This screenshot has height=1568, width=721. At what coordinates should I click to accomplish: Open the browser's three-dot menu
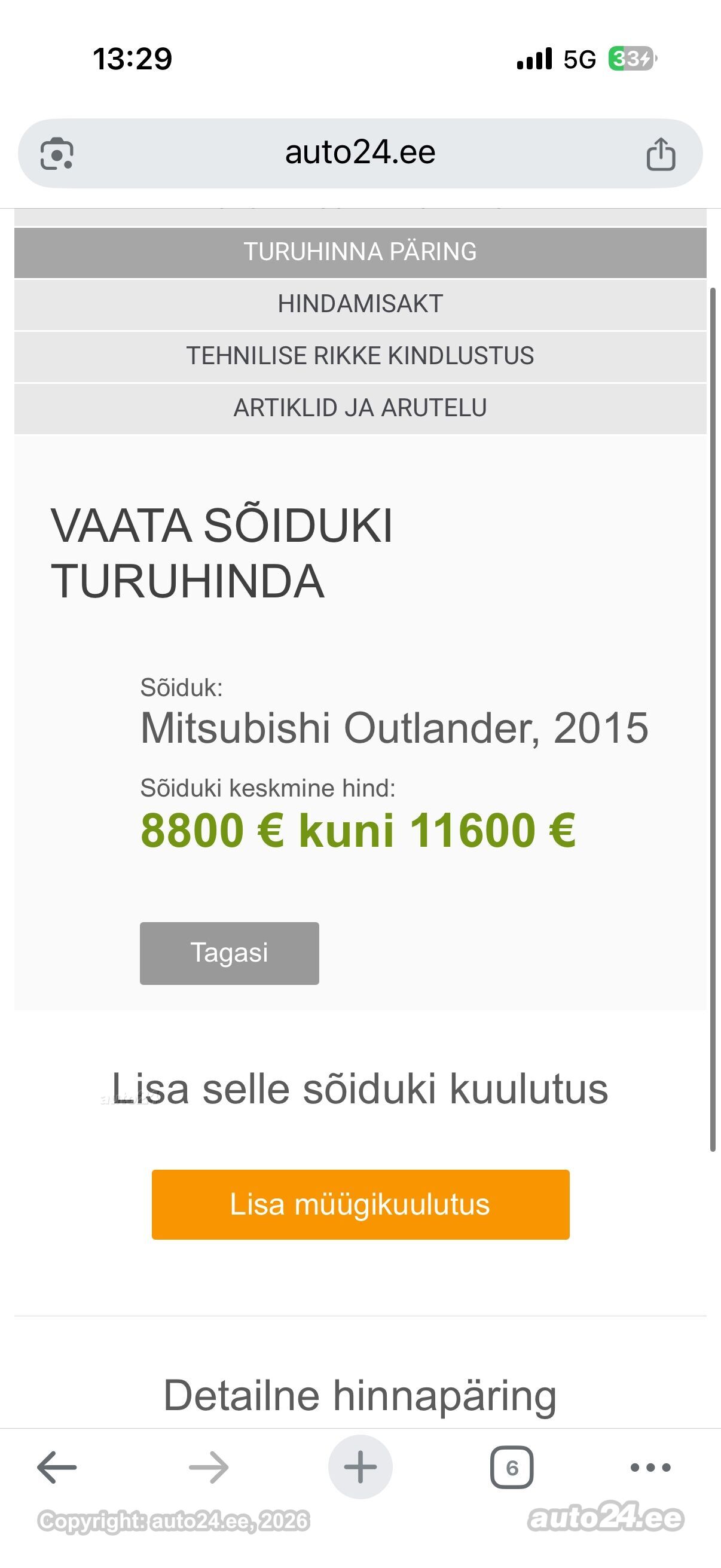click(650, 1468)
